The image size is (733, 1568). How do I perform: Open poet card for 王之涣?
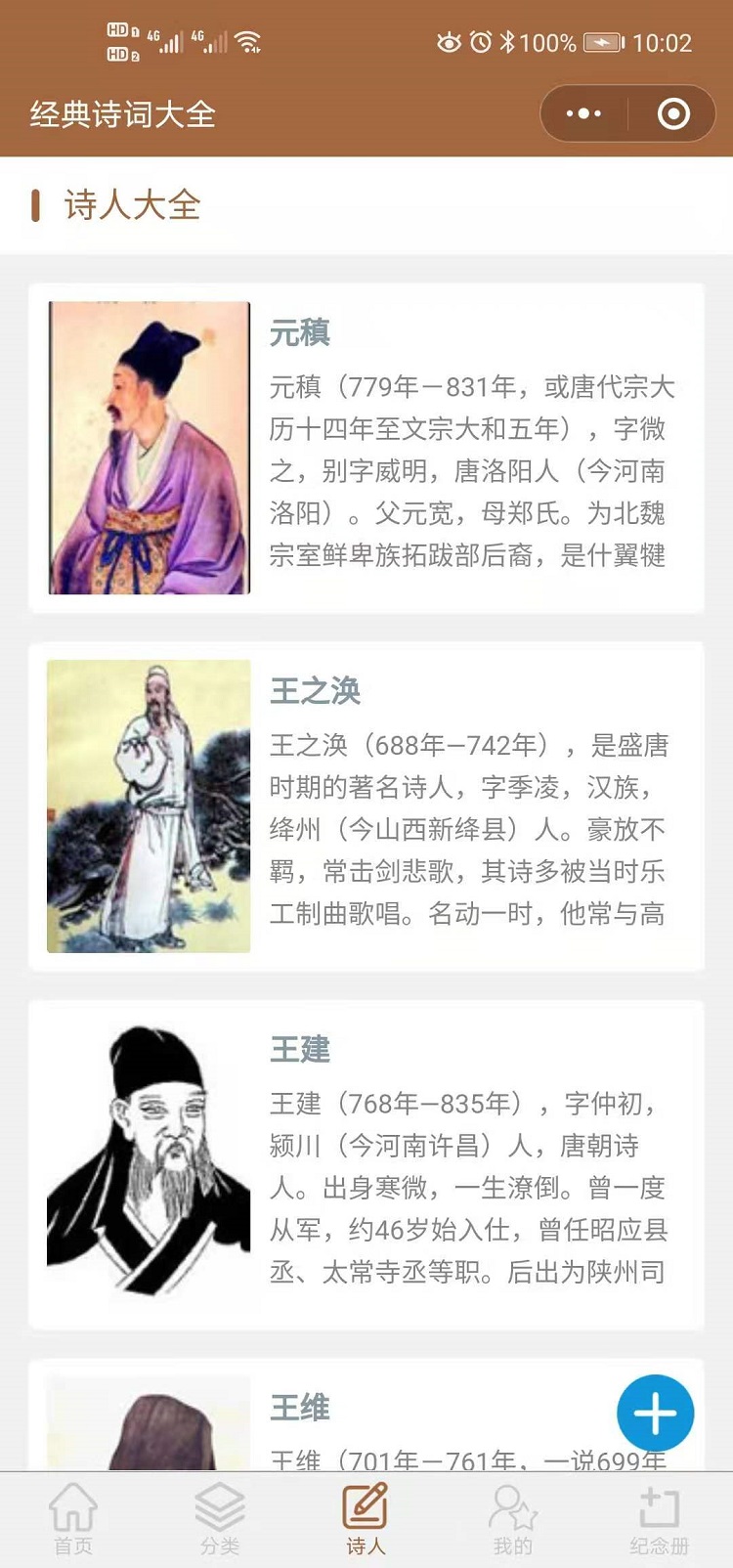click(366, 806)
